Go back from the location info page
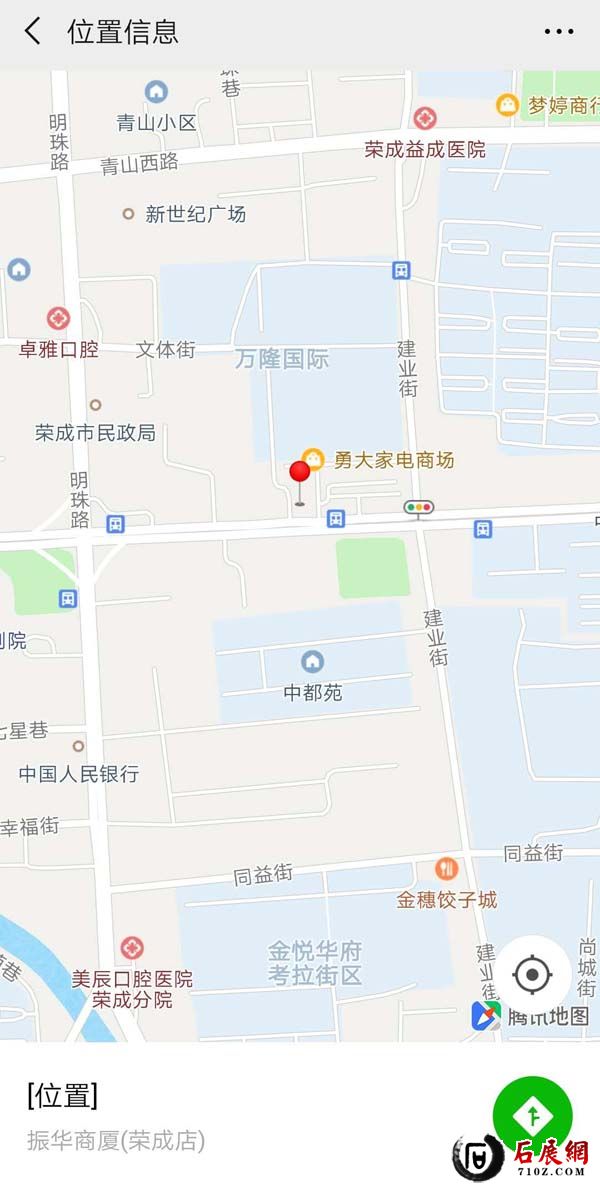600x1190 pixels. (33, 32)
